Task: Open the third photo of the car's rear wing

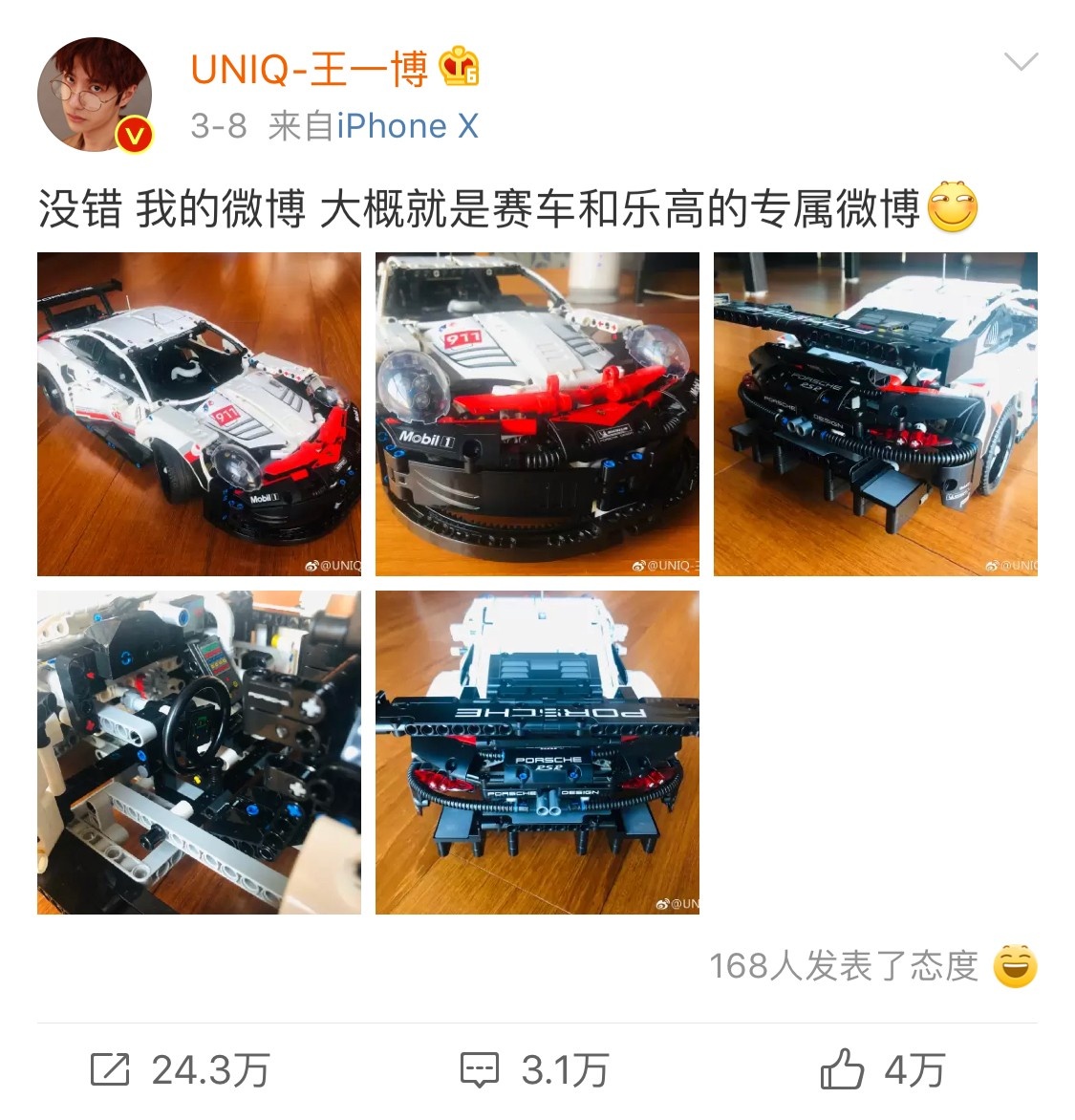Action: [875, 414]
